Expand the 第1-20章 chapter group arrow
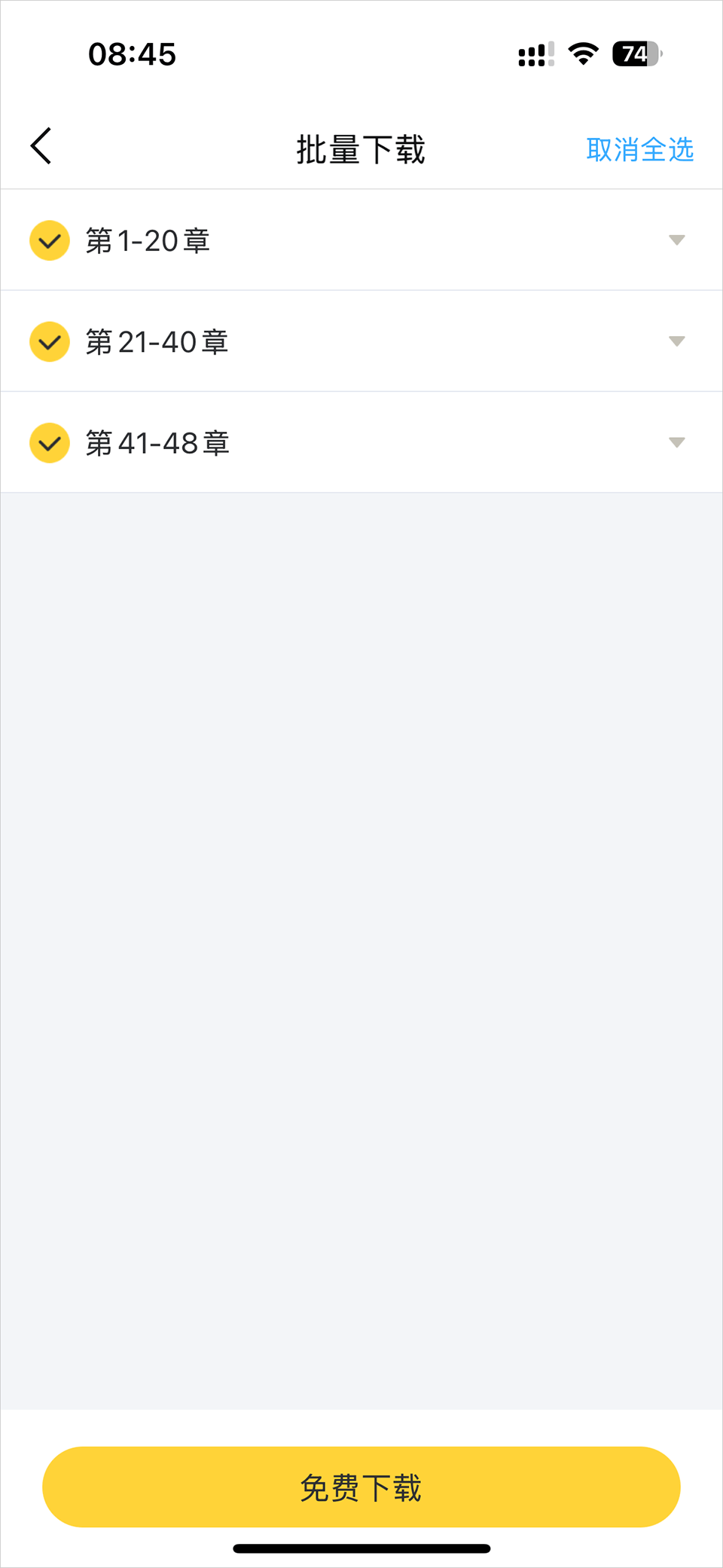The image size is (723, 1568). [676, 240]
